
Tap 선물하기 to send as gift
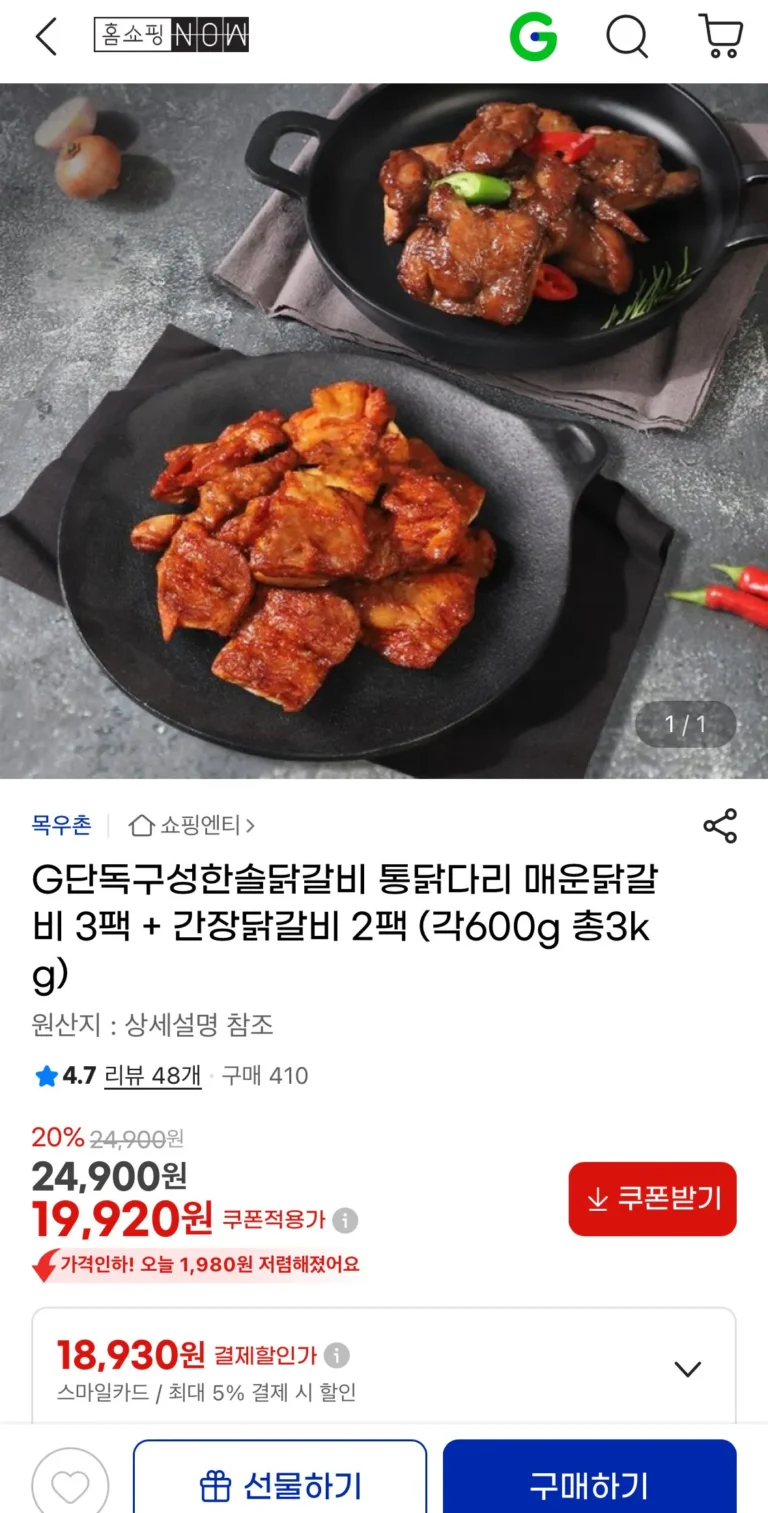point(280,1485)
